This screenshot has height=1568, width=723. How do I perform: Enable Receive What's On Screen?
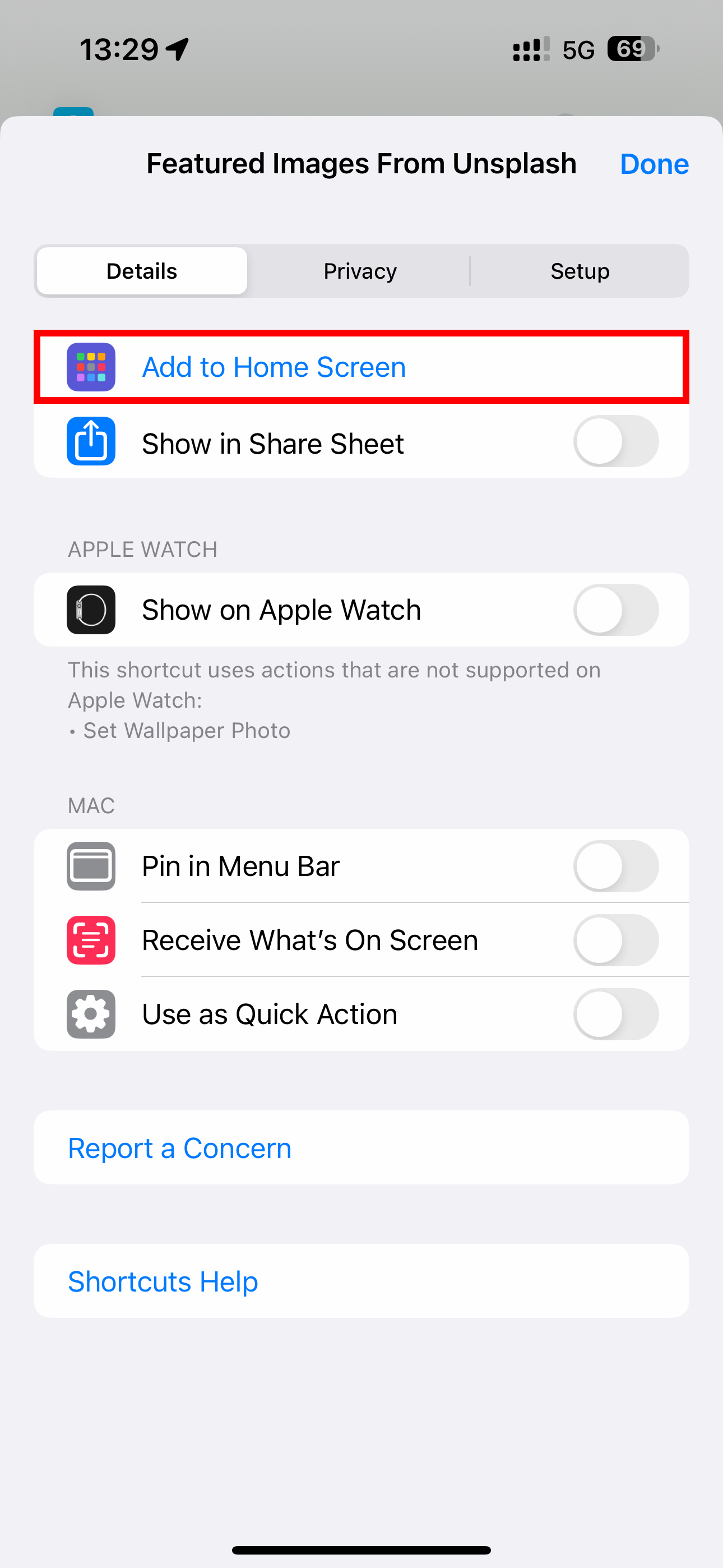click(615, 940)
